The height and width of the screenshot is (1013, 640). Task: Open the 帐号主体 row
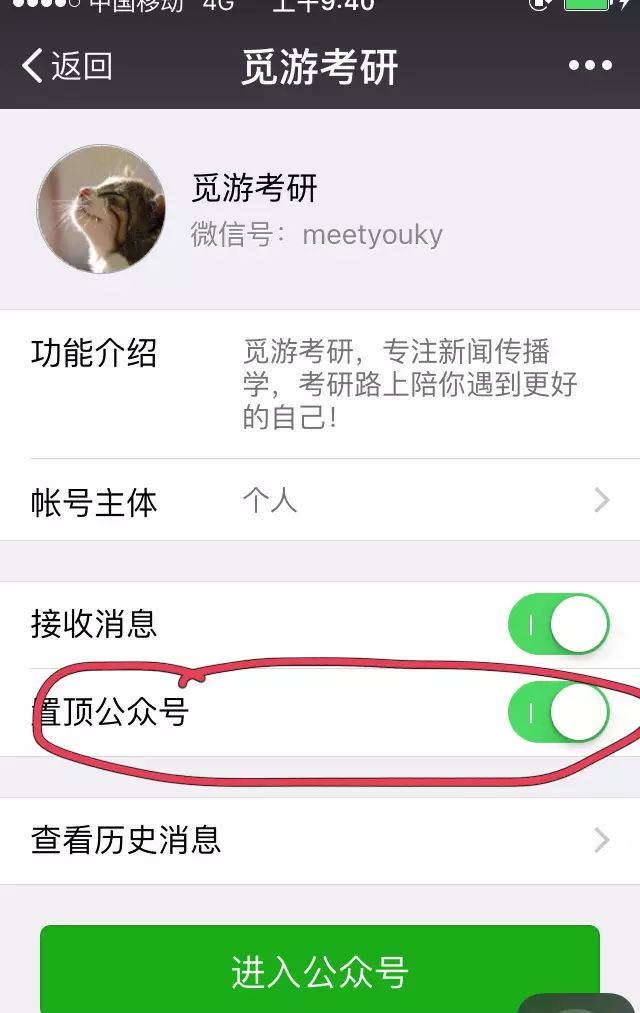pos(320,500)
